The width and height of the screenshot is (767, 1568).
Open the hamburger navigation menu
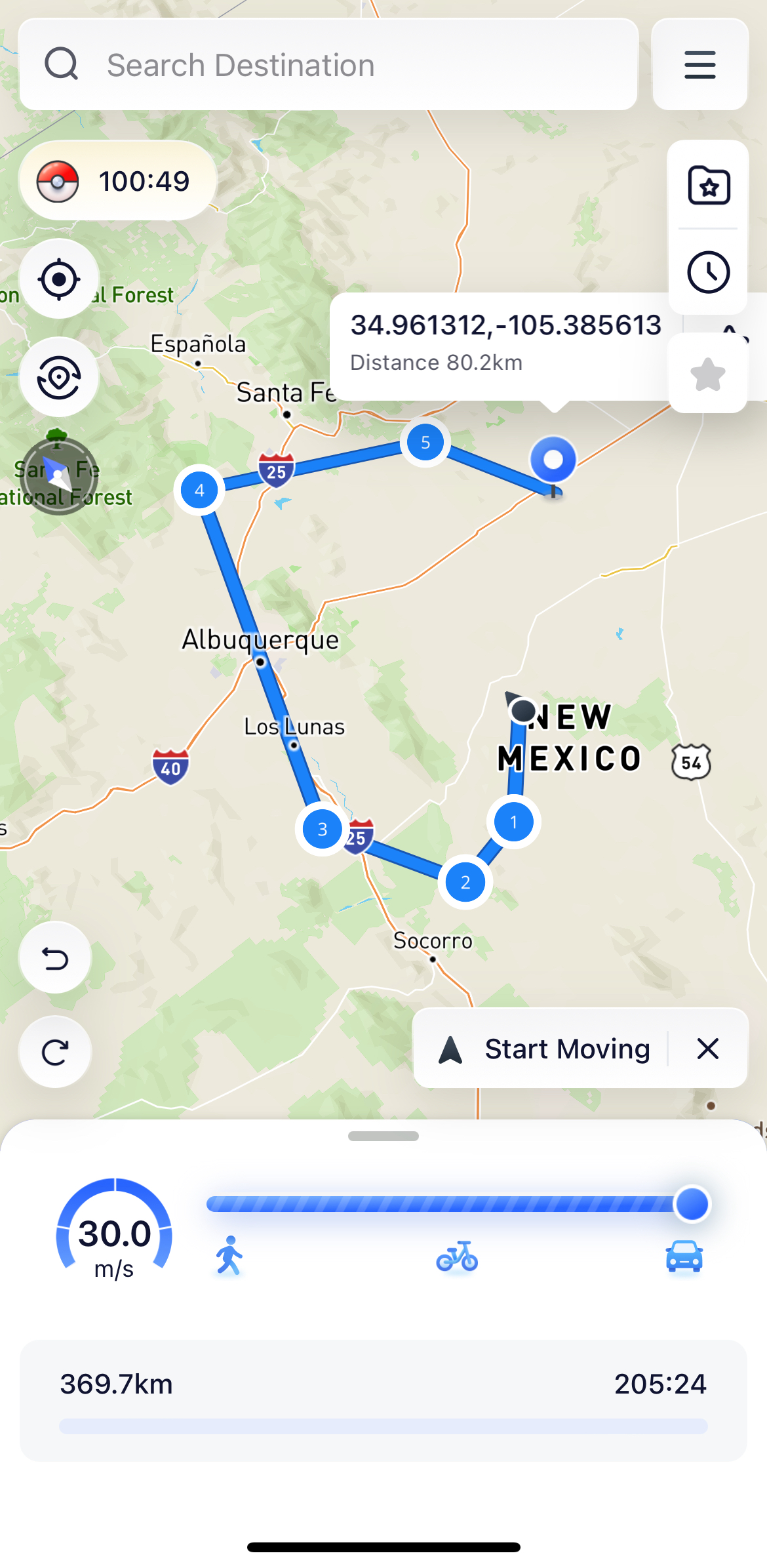[699, 64]
